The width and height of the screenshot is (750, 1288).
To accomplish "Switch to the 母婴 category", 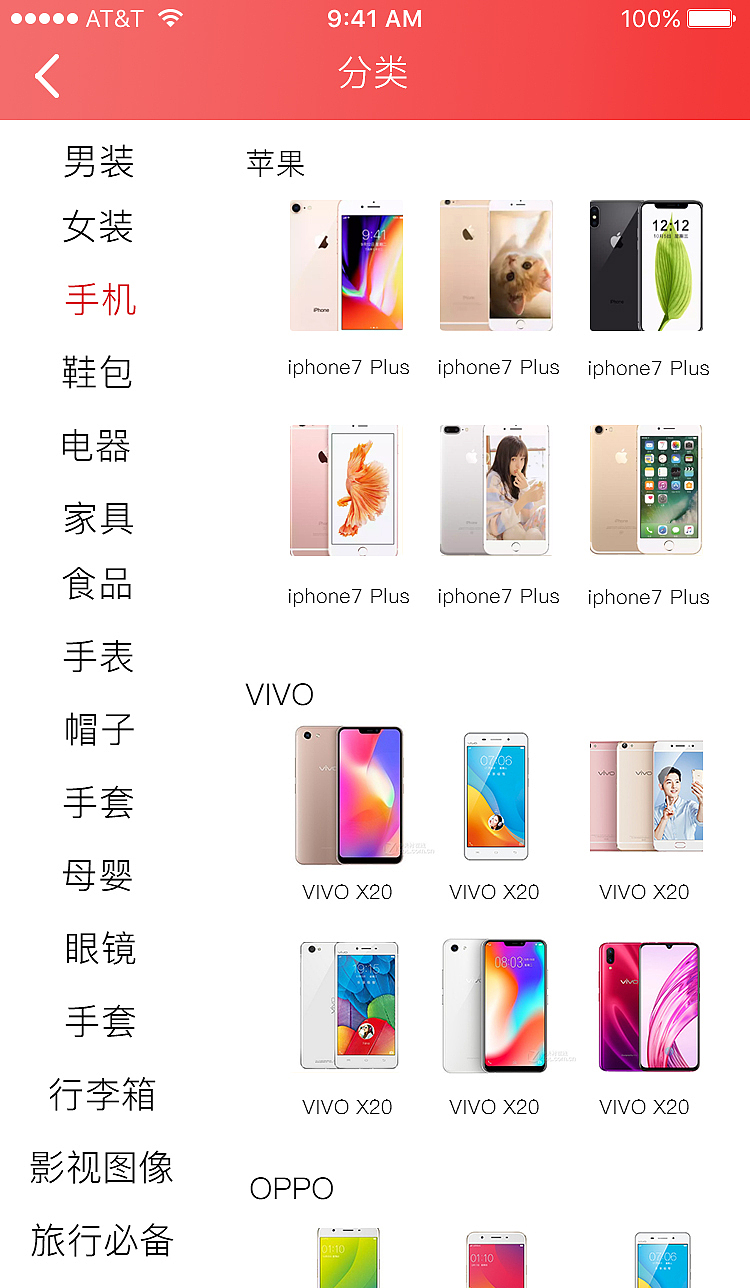I will click(x=98, y=875).
